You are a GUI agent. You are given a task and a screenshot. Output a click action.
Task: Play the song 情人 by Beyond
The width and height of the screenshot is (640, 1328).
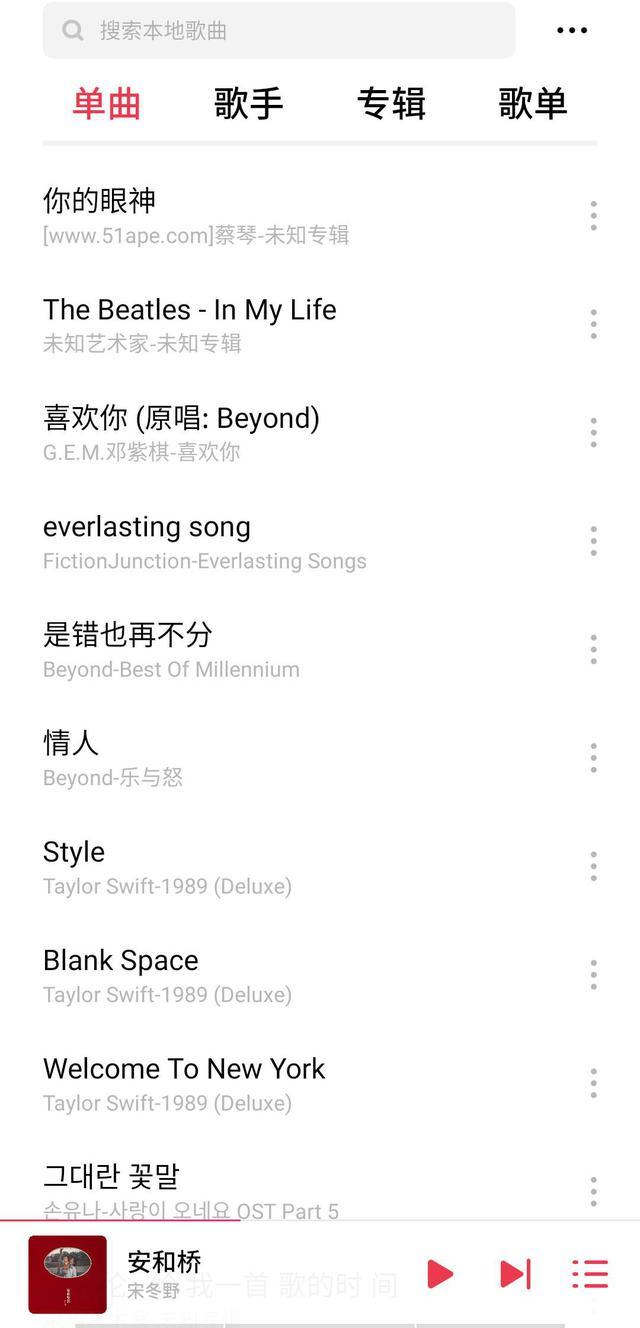tap(300, 758)
